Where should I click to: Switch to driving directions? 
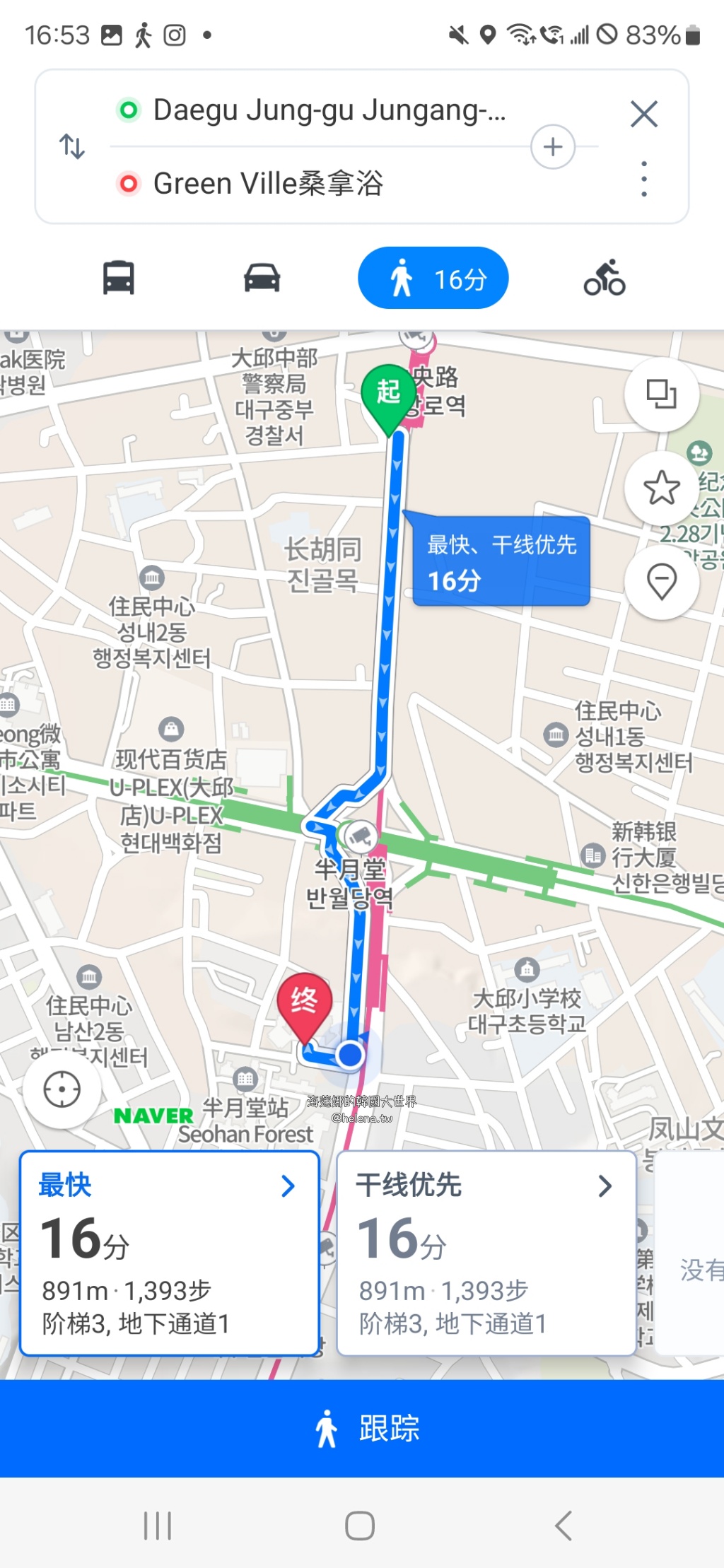click(262, 278)
